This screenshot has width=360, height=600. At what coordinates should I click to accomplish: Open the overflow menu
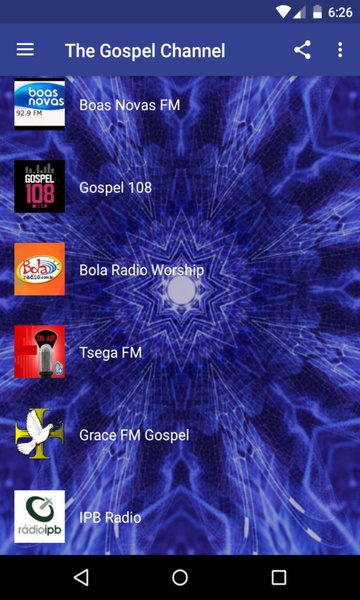click(340, 50)
